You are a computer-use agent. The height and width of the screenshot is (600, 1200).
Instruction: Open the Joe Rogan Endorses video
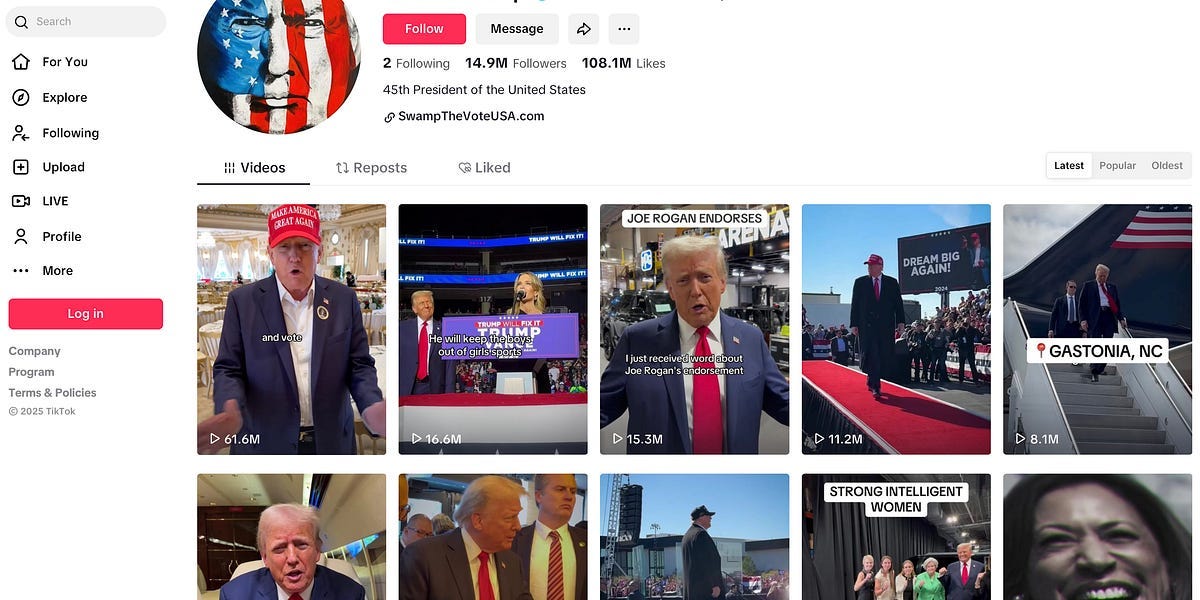[694, 329]
